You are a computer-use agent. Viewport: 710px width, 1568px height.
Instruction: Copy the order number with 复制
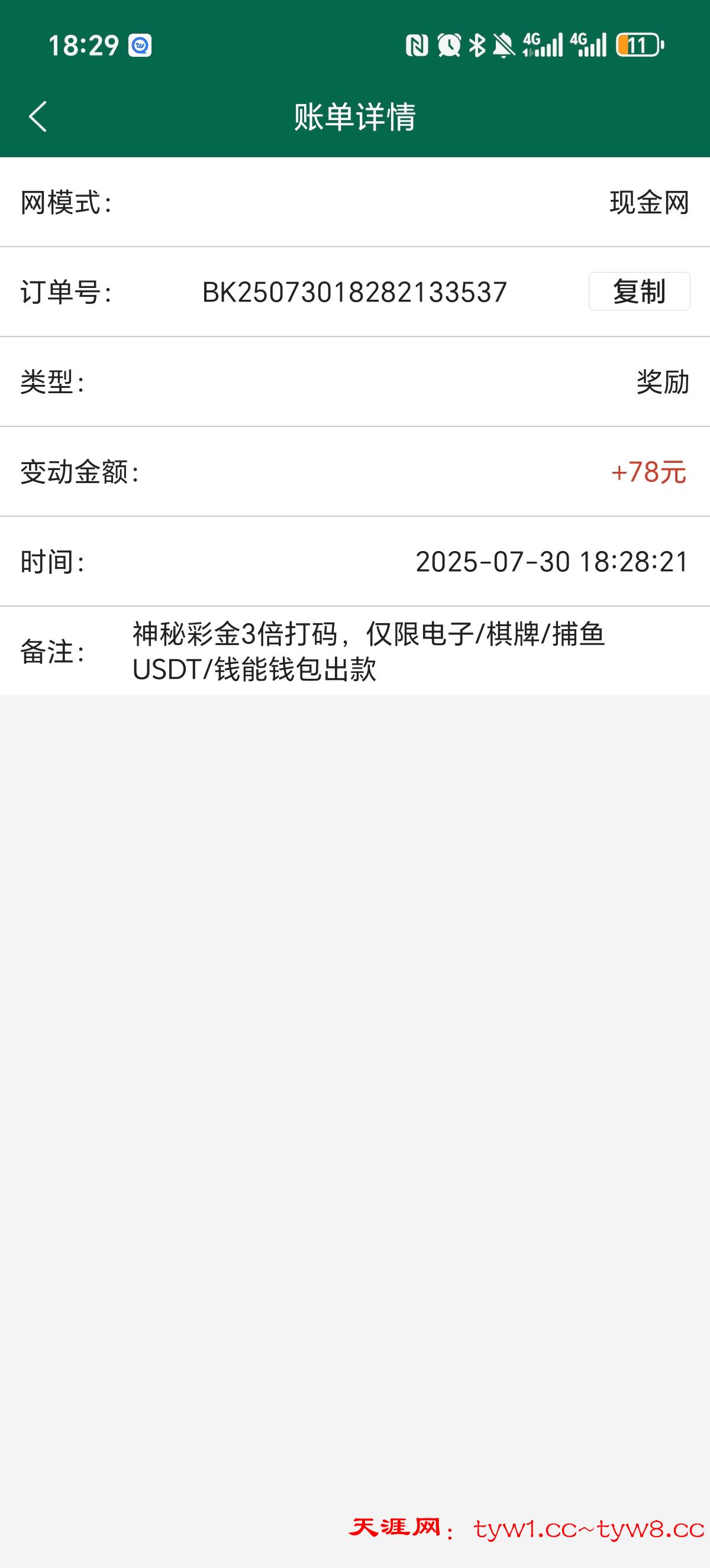pos(639,291)
